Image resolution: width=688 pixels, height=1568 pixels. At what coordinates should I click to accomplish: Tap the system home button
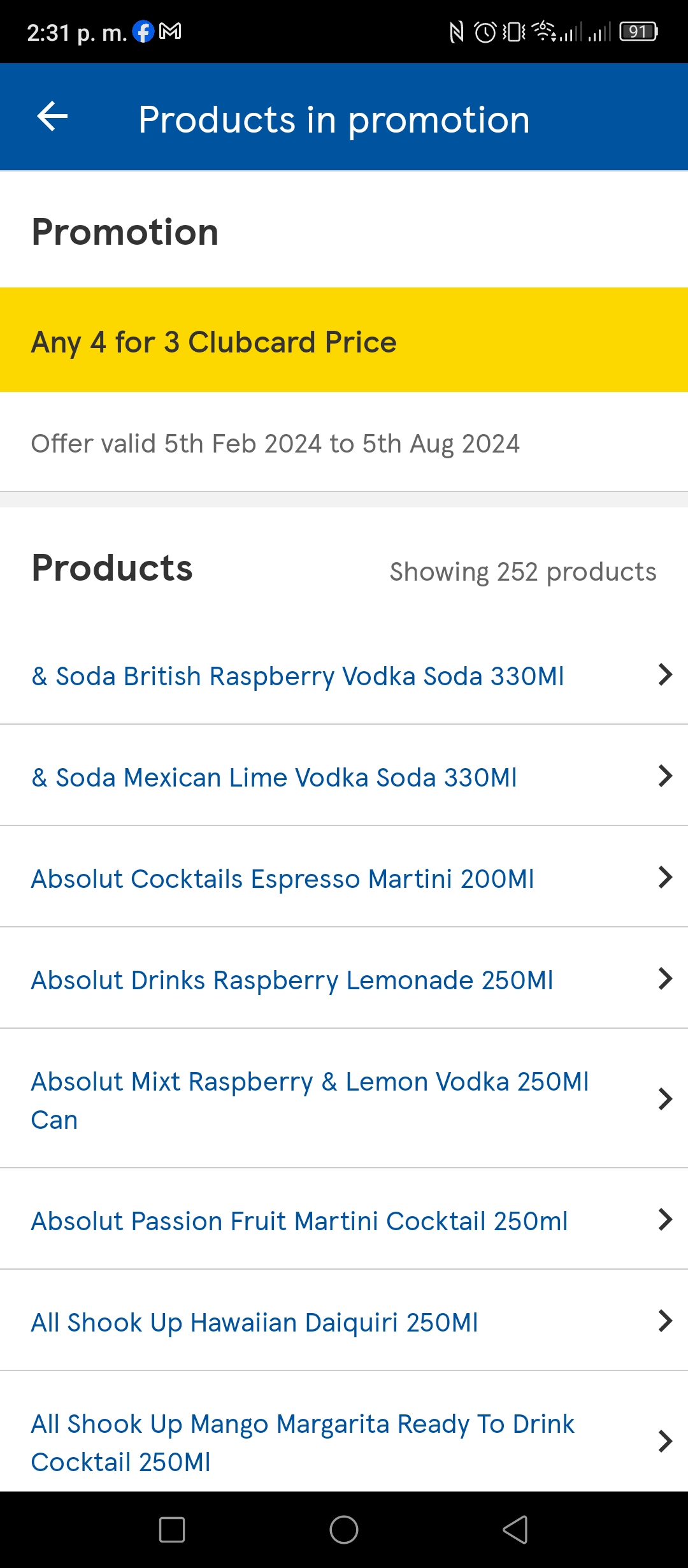tap(344, 1530)
